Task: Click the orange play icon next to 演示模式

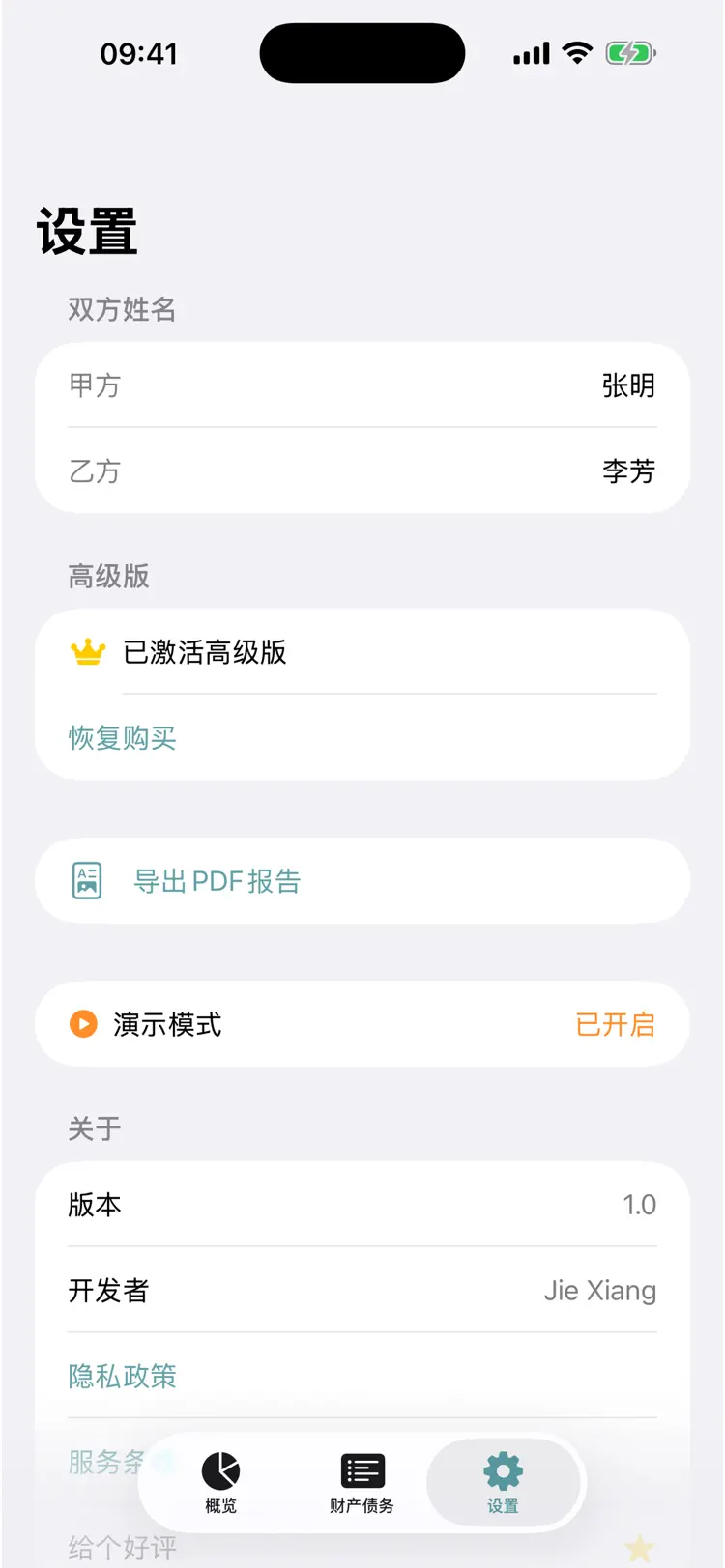Action: (85, 1023)
